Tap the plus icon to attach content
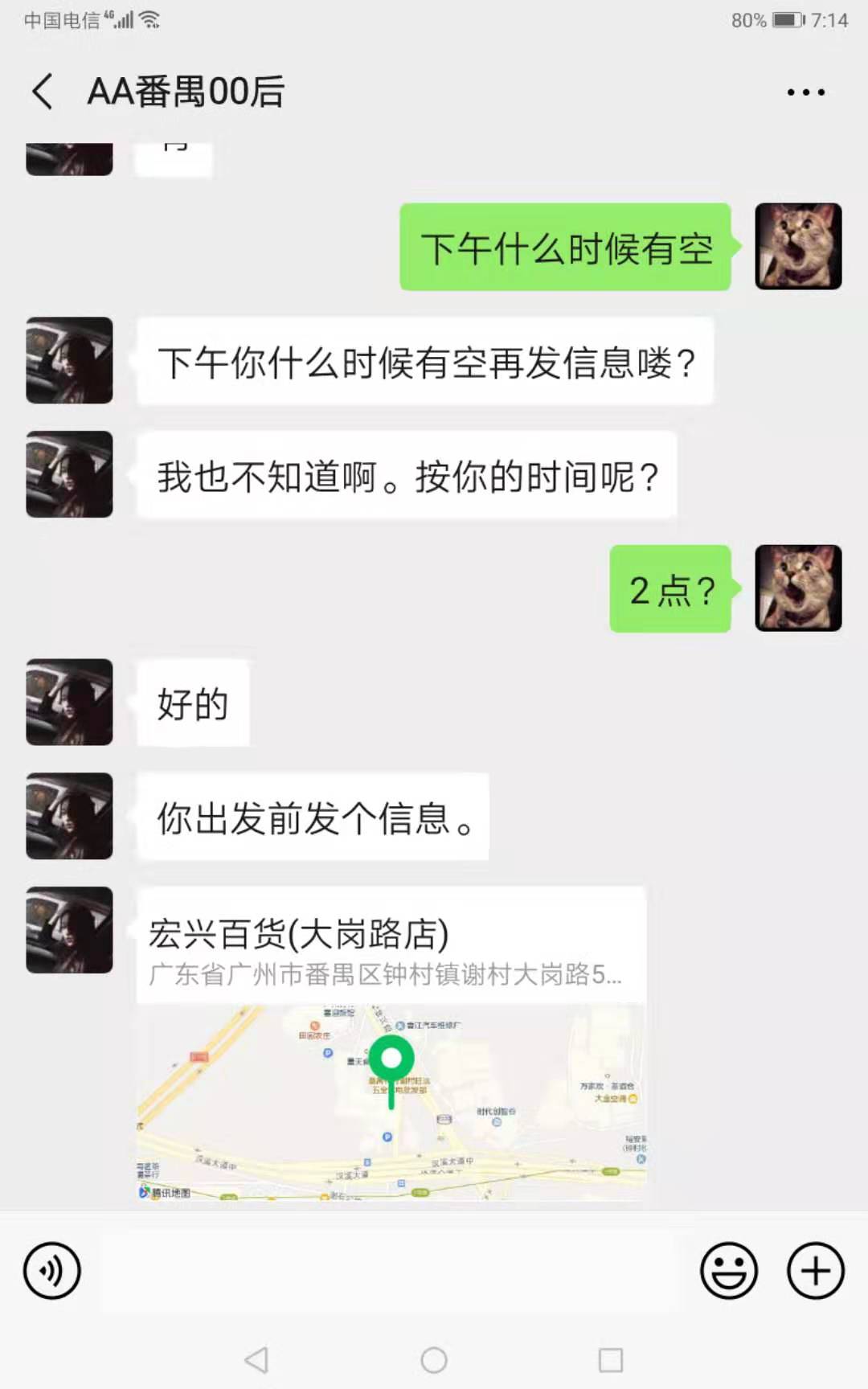Image resolution: width=868 pixels, height=1389 pixels. (815, 1271)
